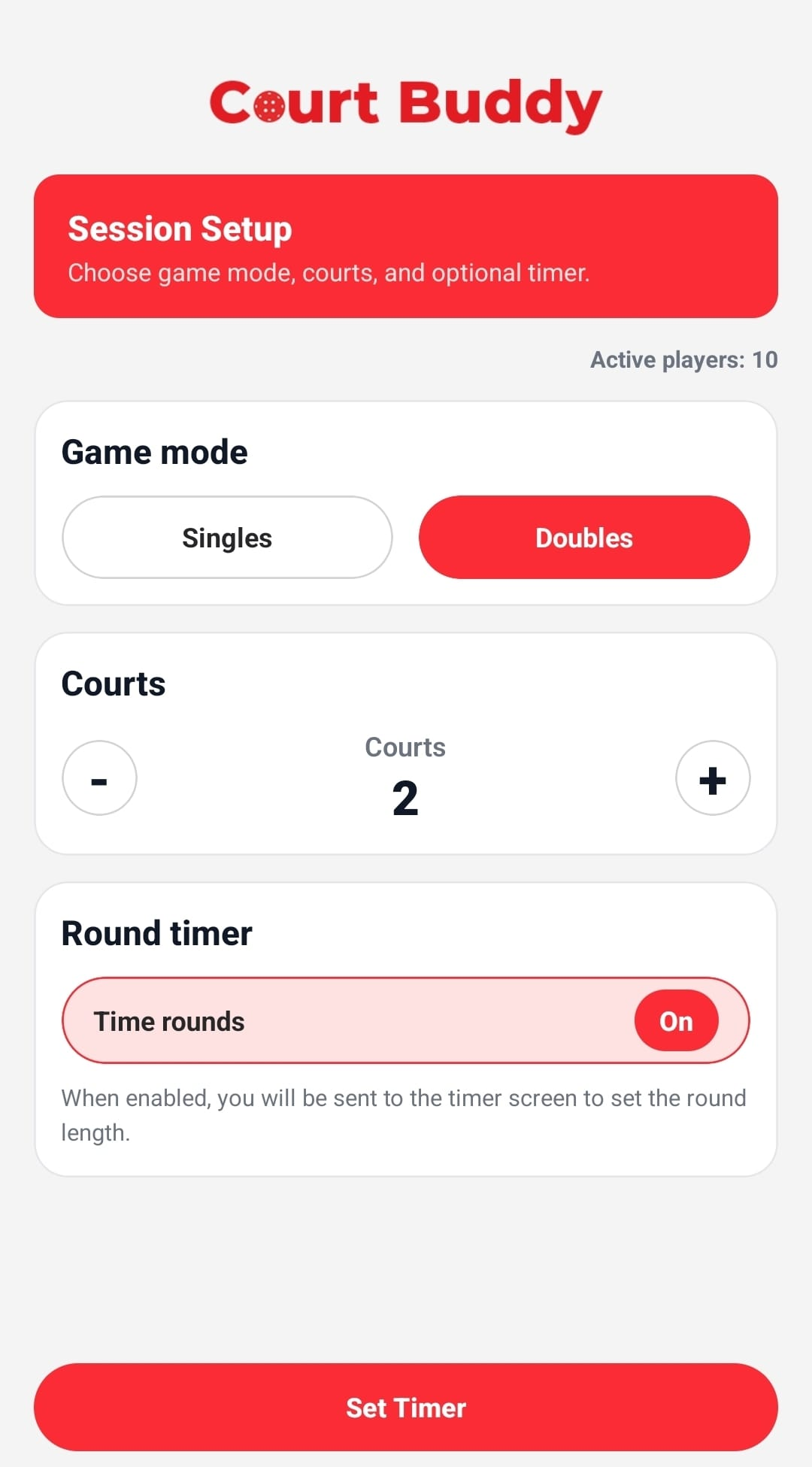Decrease the number of courts
Image resolution: width=812 pixels, height=1467 pixels.
pos(99,778)
